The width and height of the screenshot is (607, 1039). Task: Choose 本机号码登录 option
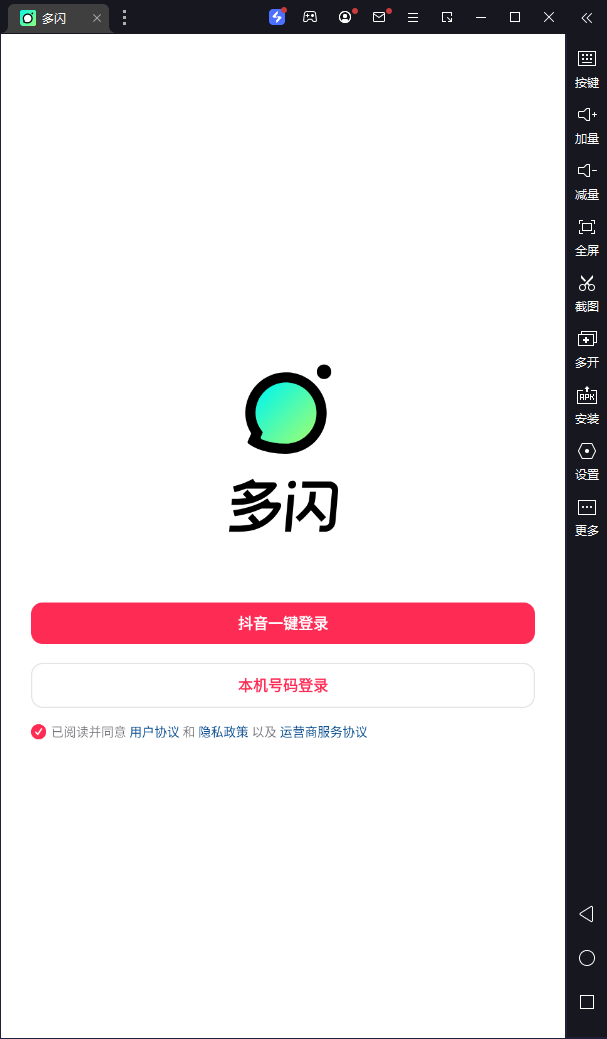click(283, 685)
